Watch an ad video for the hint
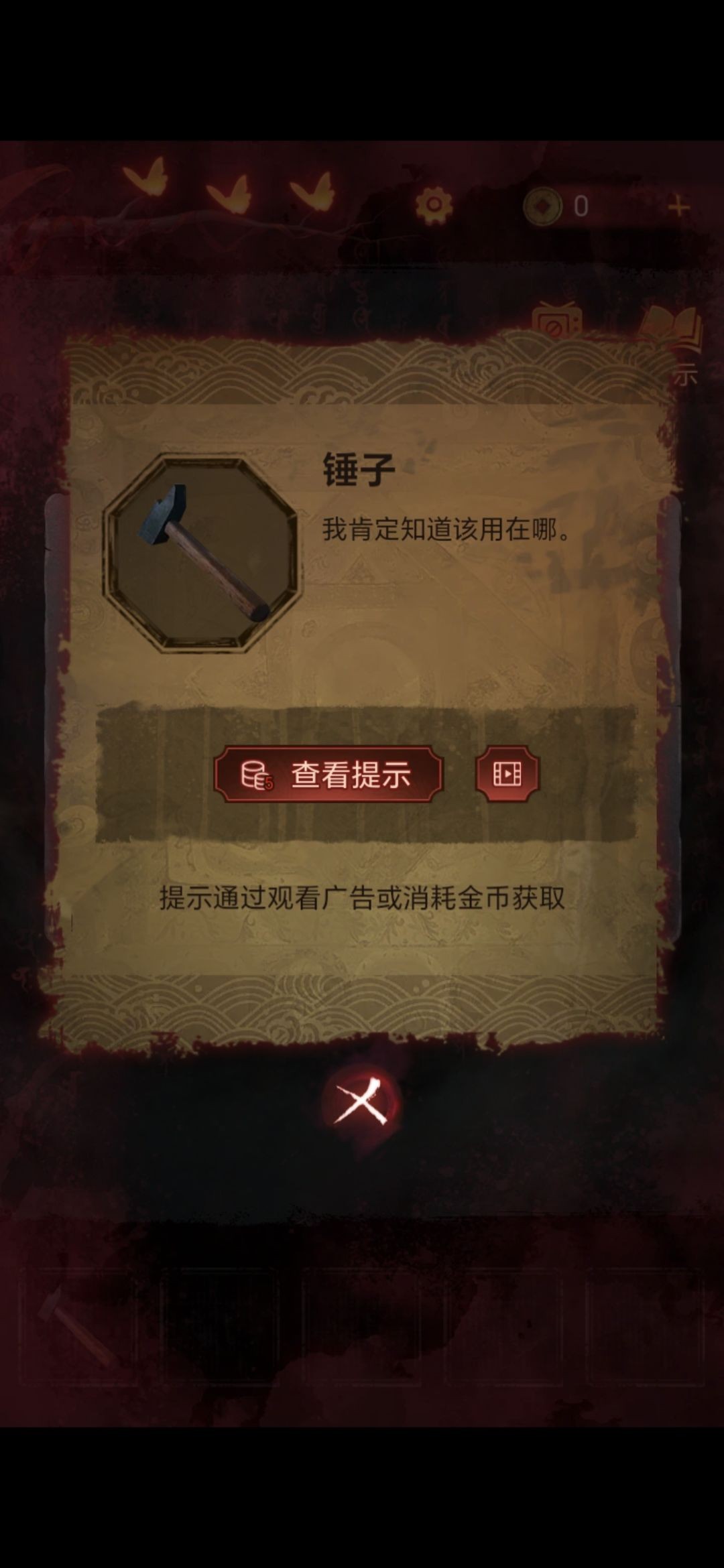The height and width of the screenshot is (1568, 724). click(507, 775)
